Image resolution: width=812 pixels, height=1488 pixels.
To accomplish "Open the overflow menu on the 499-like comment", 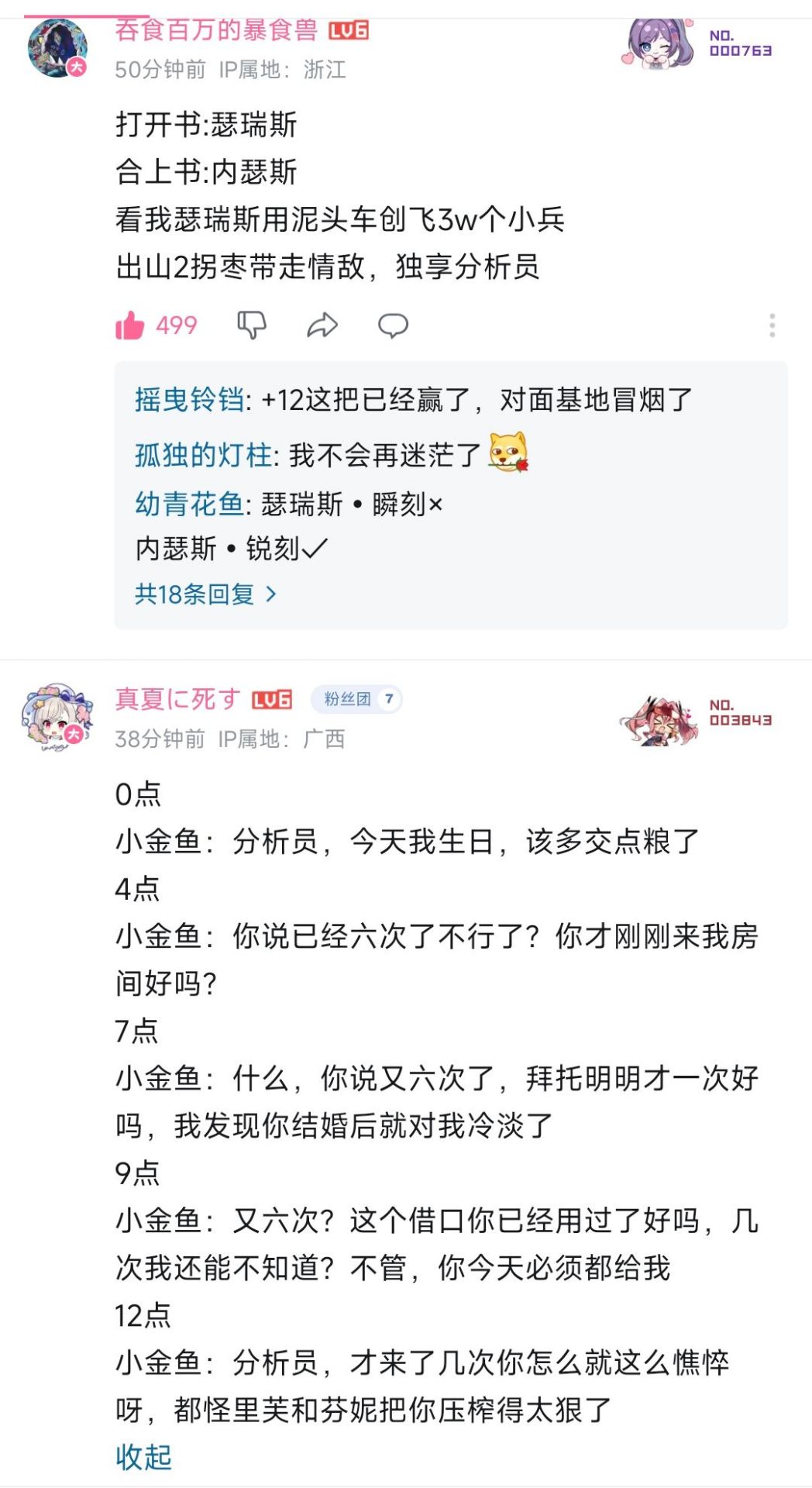I will pos(772,325).
